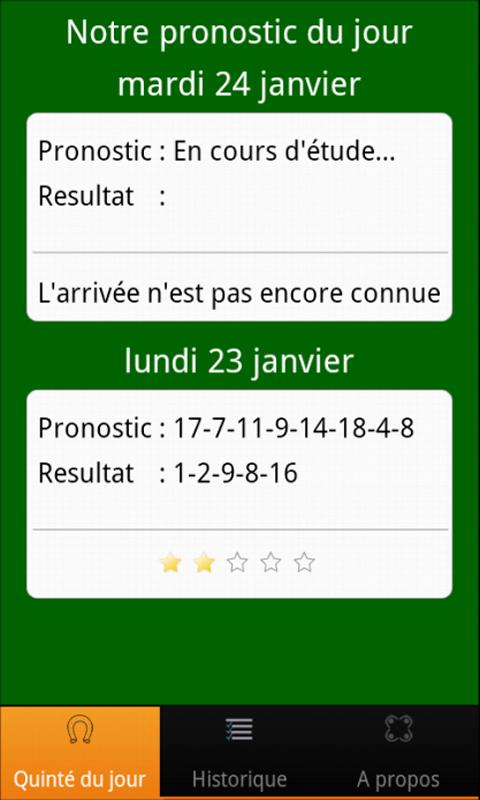Open the mardi 24 janvier pronostic card
Screen dimensions: 480x800
(x=239, y=217)
